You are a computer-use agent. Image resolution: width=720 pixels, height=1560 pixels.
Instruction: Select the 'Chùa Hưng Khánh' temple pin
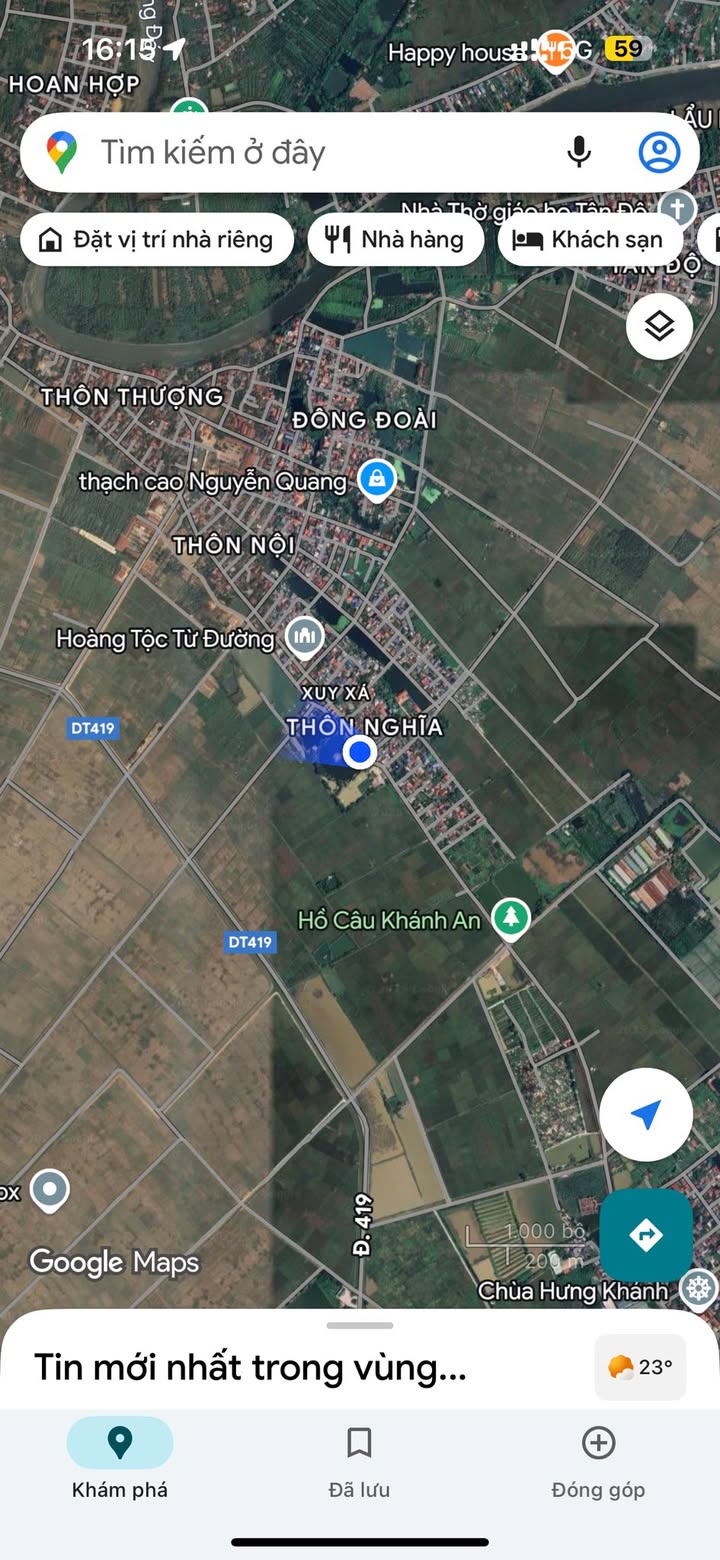coord(698,1288)
